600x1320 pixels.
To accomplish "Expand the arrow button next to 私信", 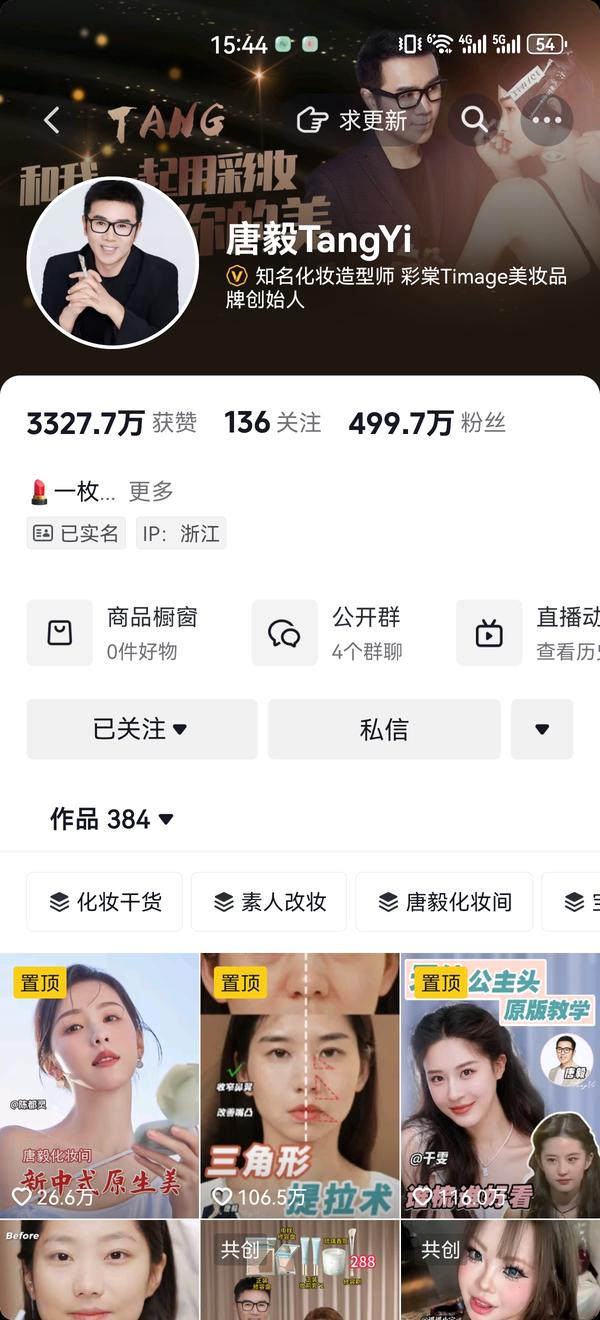I will (x=542, y=729).
